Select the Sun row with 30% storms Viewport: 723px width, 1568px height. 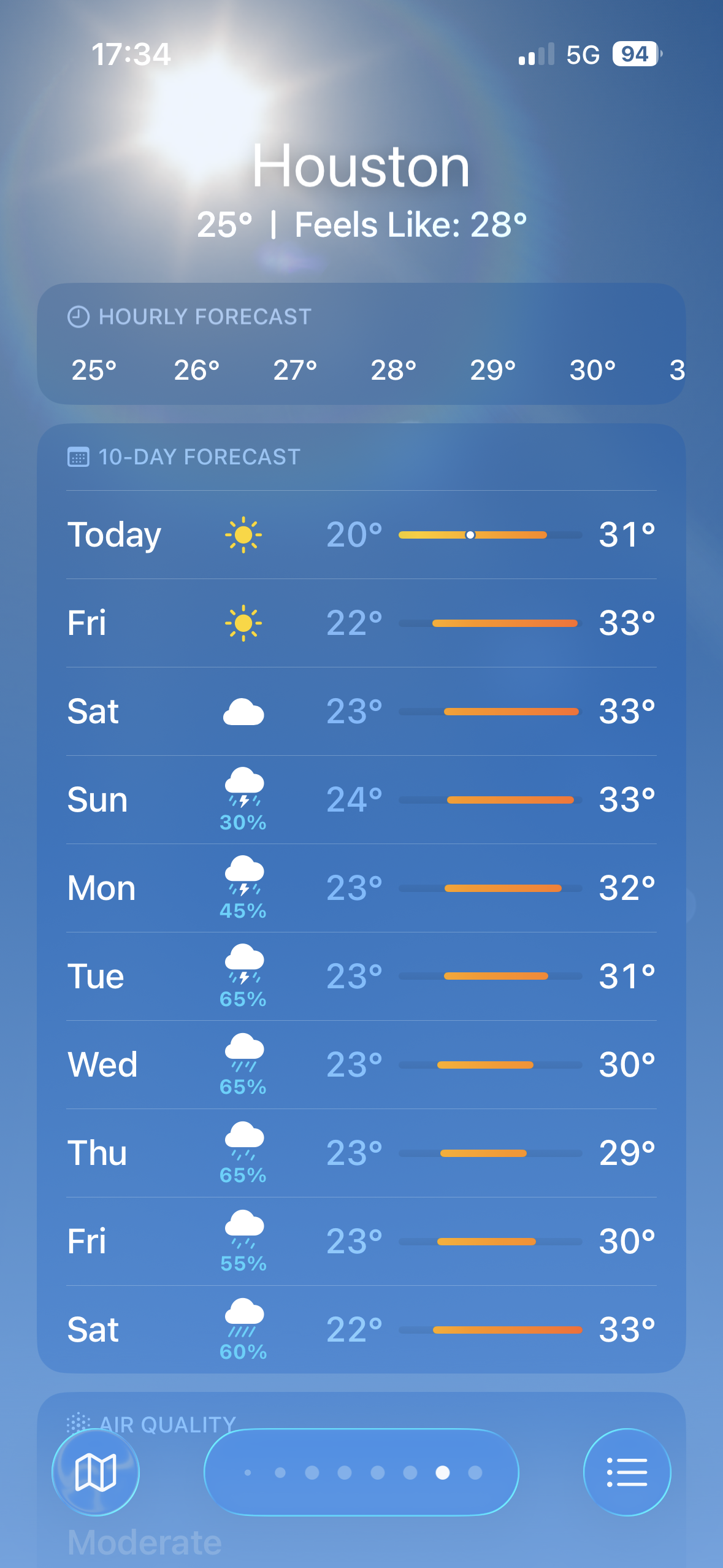(361, 800)
